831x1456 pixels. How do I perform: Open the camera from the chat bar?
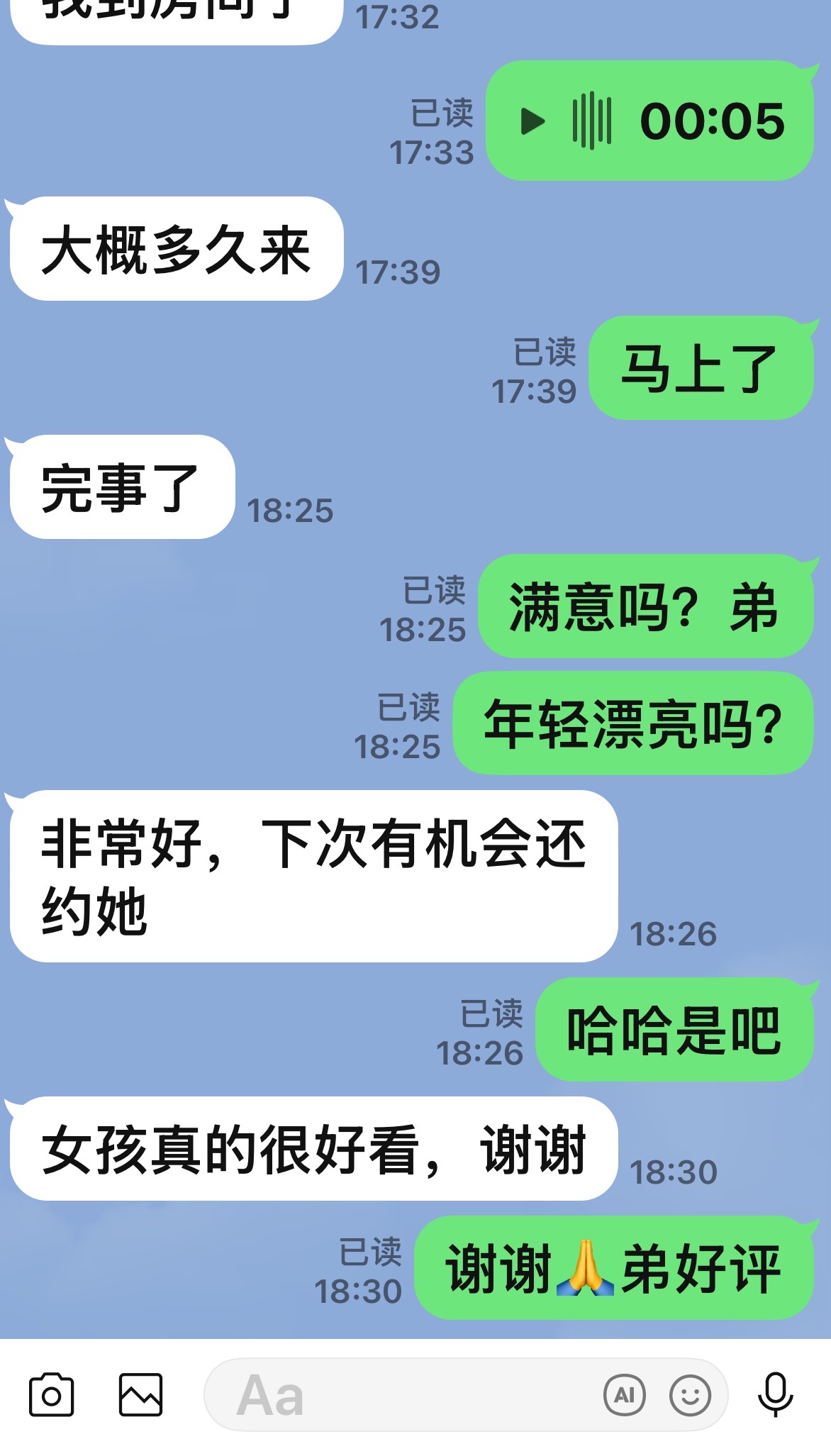[51, 1395]
